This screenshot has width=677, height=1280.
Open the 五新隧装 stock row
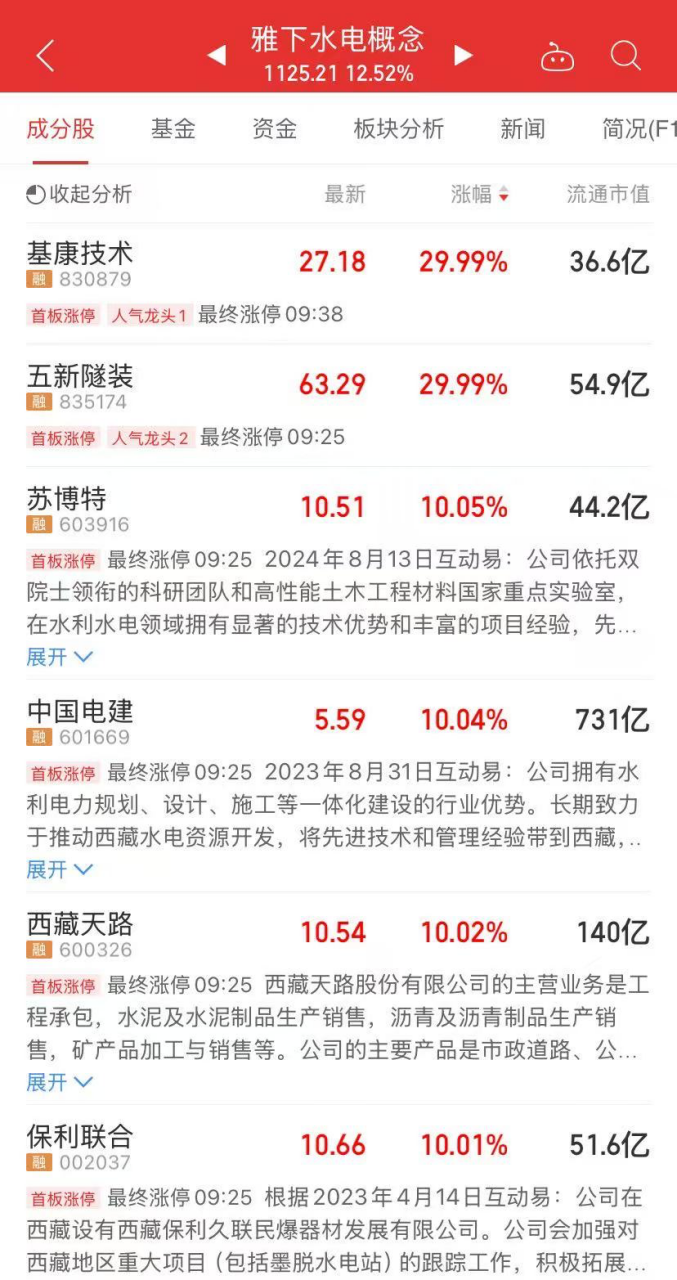click(80, 387)
